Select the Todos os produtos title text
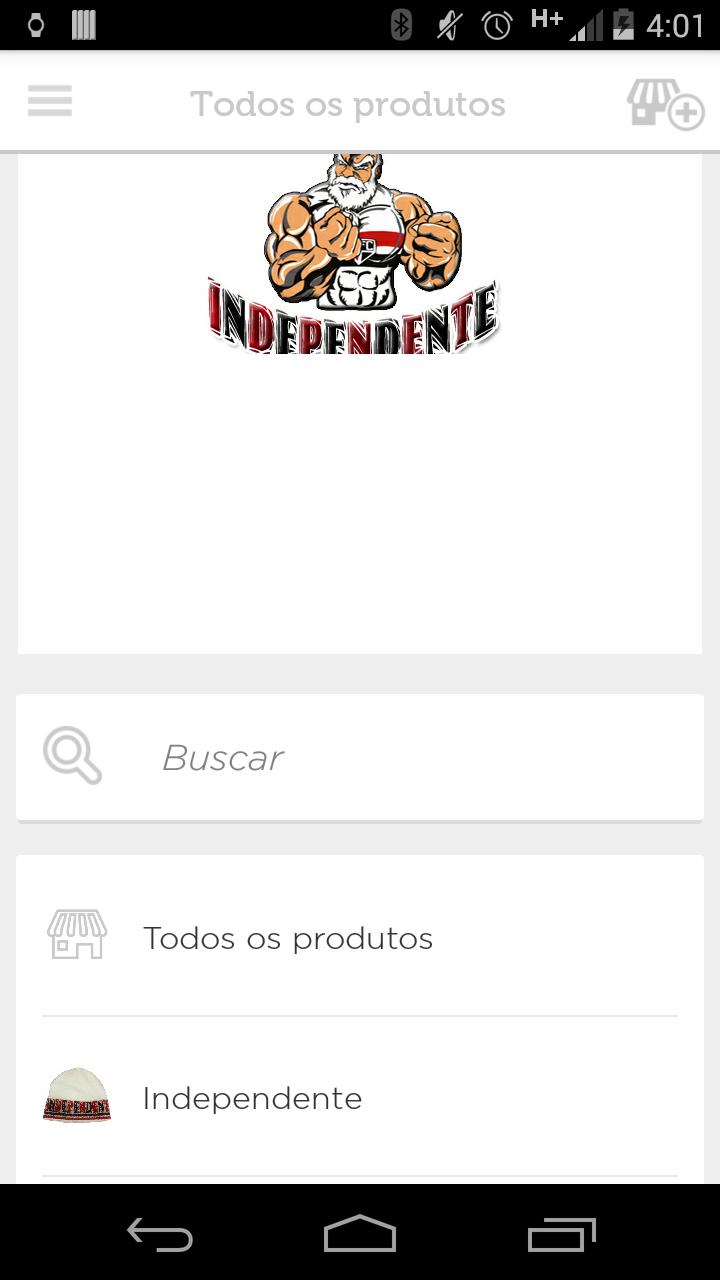 tap(348, 103)
